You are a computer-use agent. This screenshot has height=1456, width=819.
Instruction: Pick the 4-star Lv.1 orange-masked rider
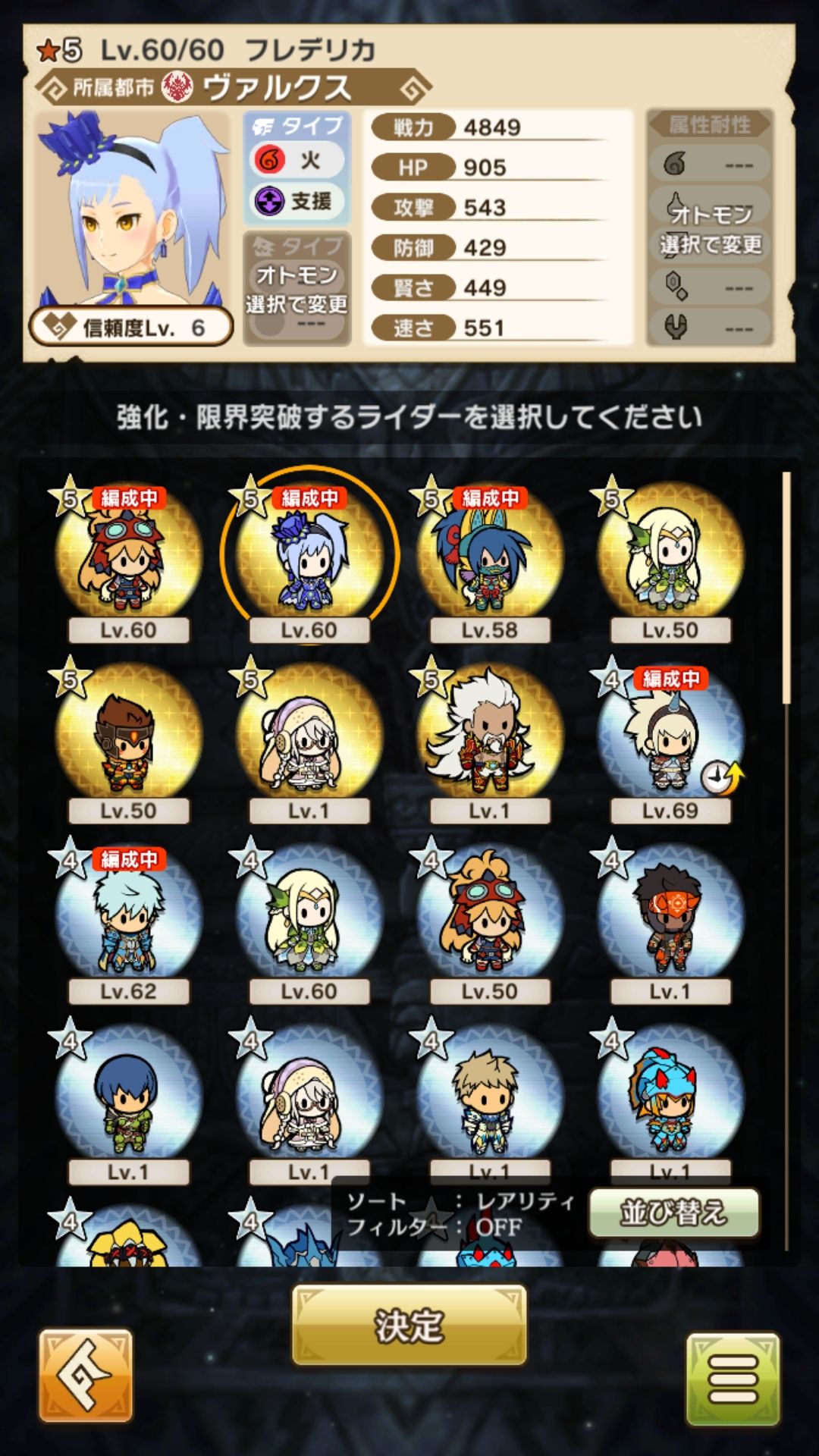coord(670,918)
